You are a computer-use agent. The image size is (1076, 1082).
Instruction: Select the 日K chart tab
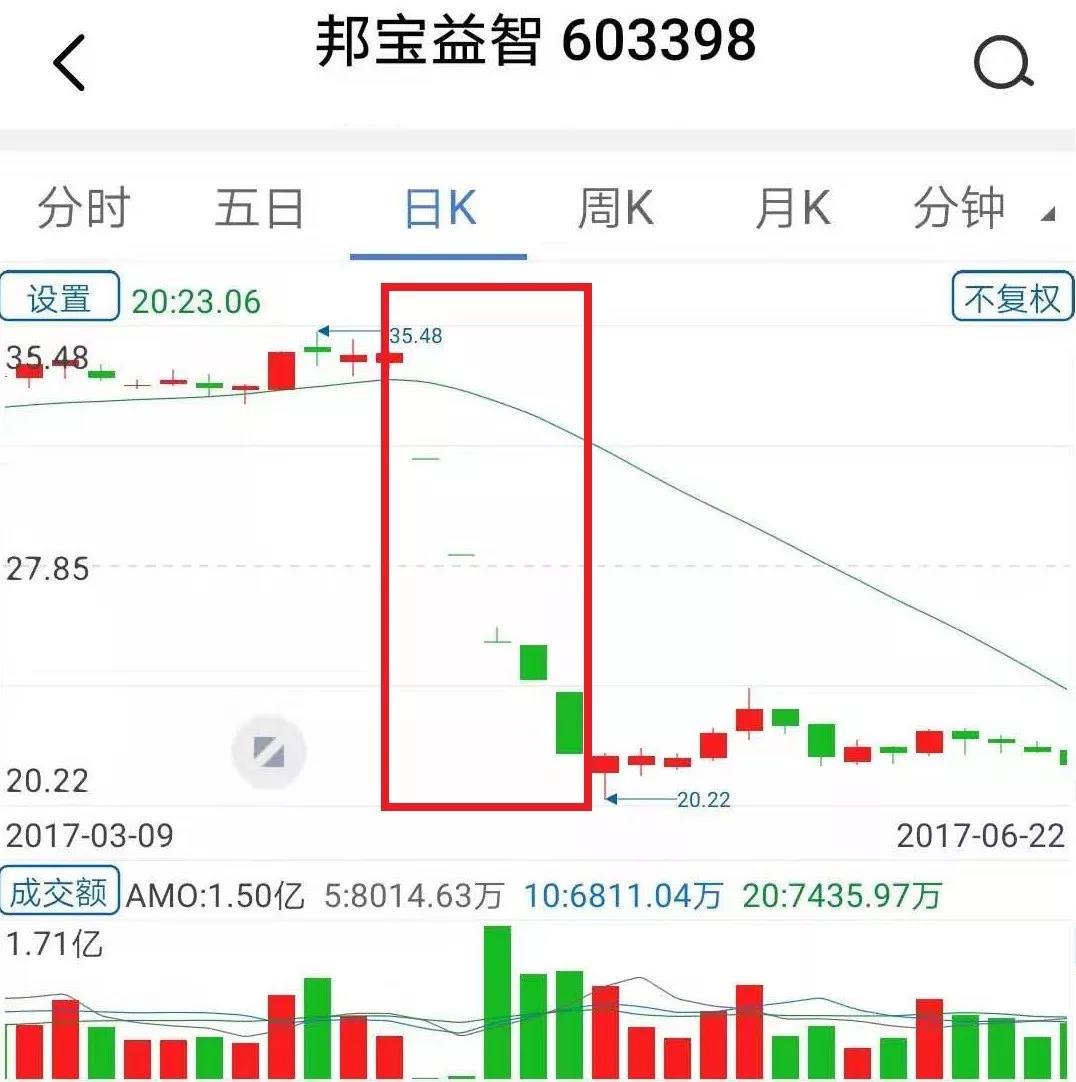pos(439,209)
